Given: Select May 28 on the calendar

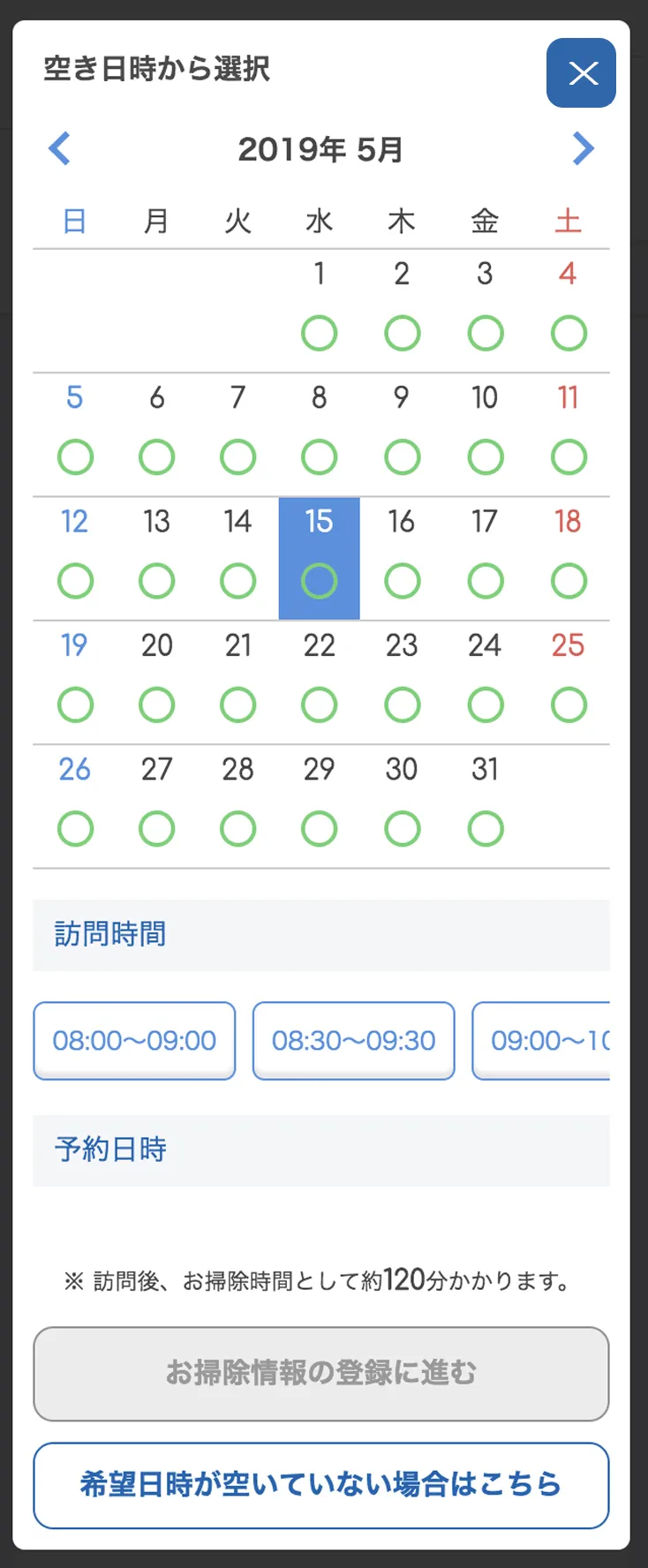Looking at the screenshot, I should click(x=237, y=804).
